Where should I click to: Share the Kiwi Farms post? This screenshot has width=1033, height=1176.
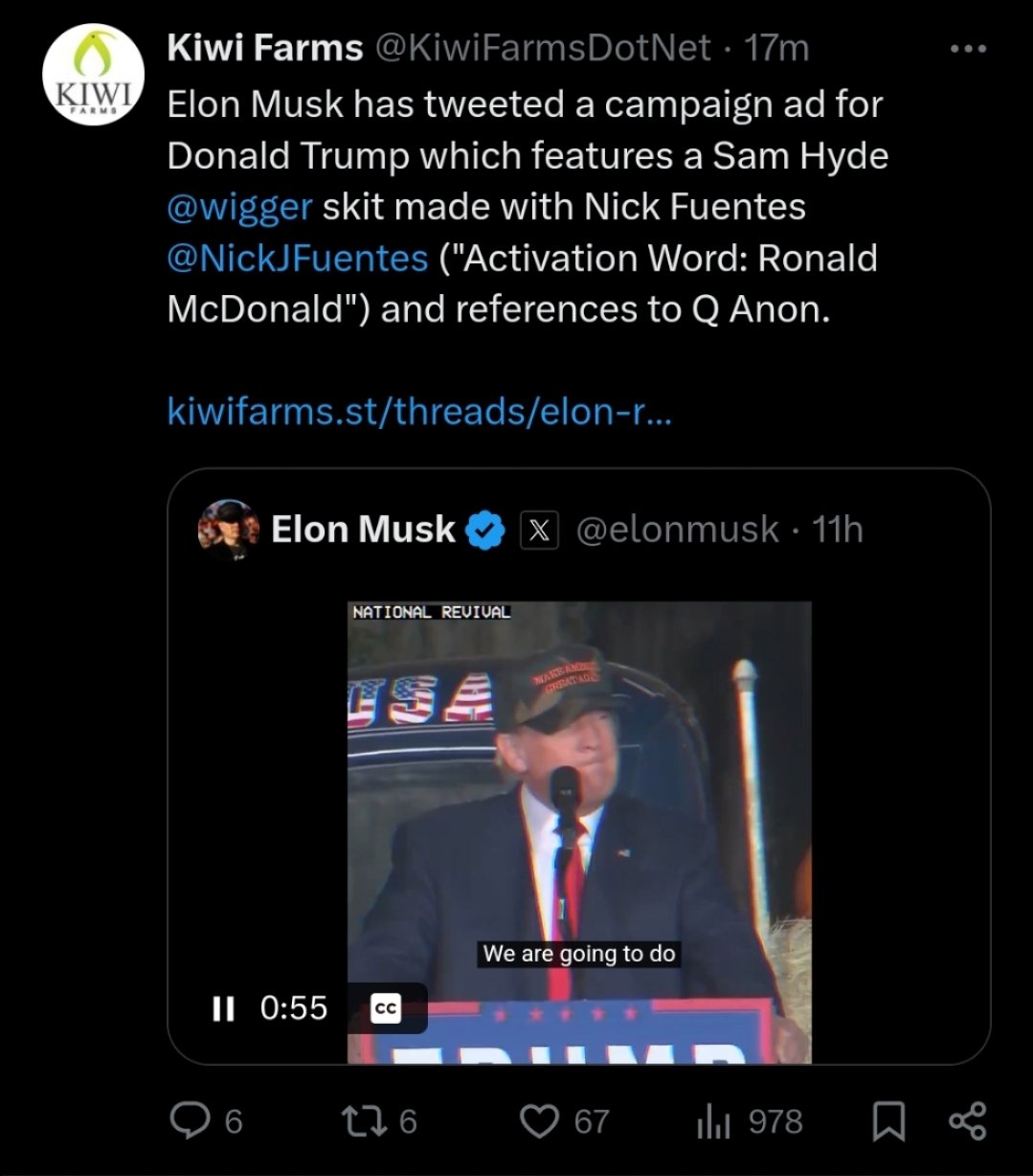pos(966,1121)
